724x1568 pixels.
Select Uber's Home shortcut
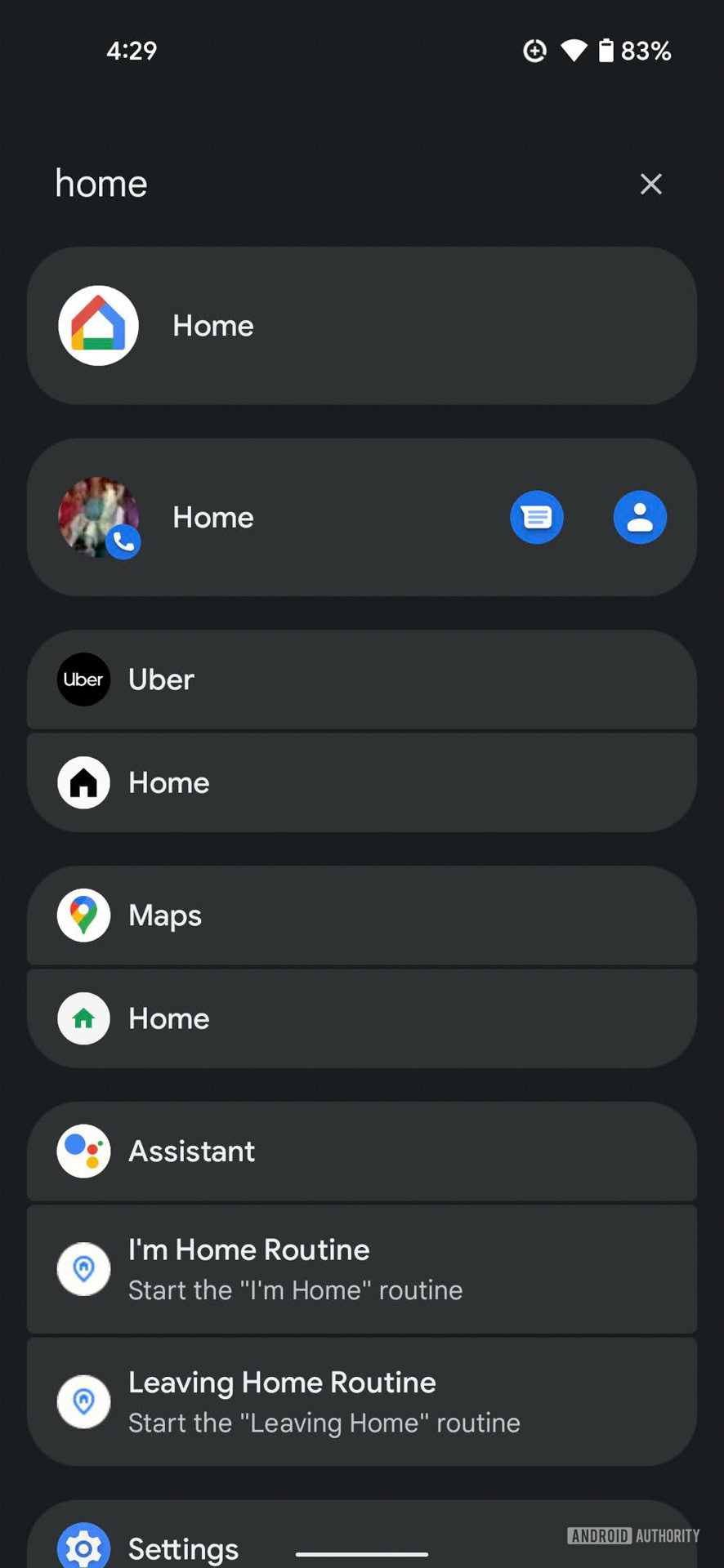pos(361,783)
